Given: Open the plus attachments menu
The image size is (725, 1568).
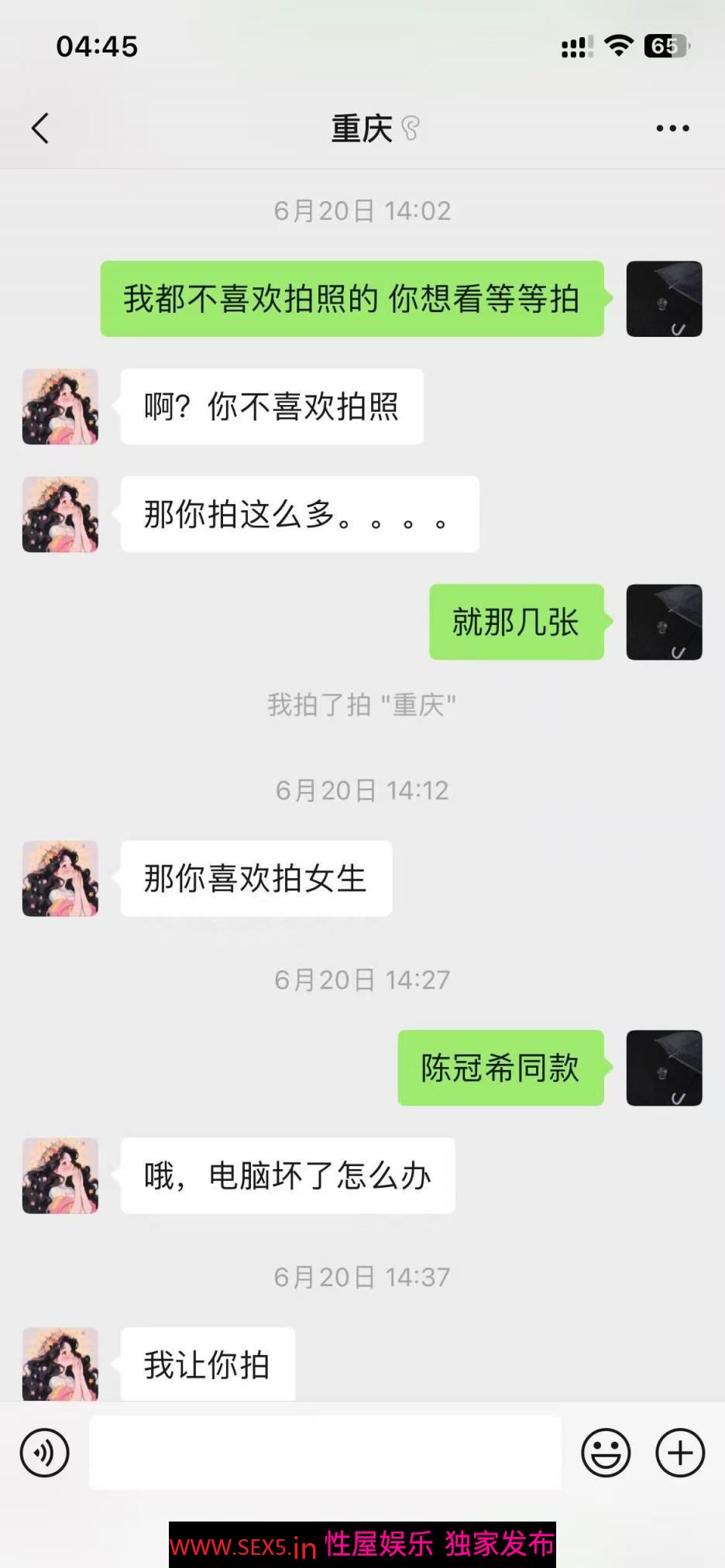Looking at the screenshot, I should (x=680, y=1453).
